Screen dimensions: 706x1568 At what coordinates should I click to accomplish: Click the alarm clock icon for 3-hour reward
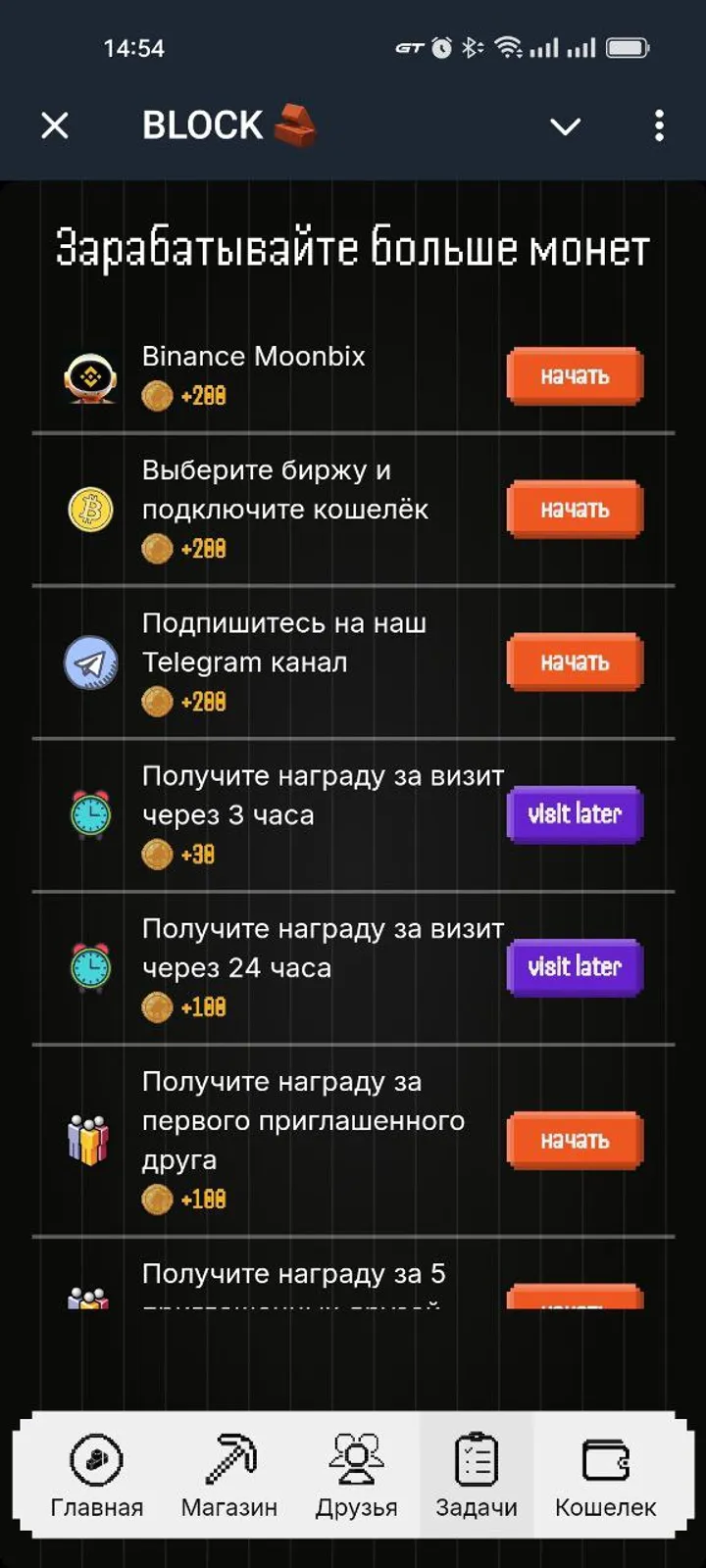point(89,814)
